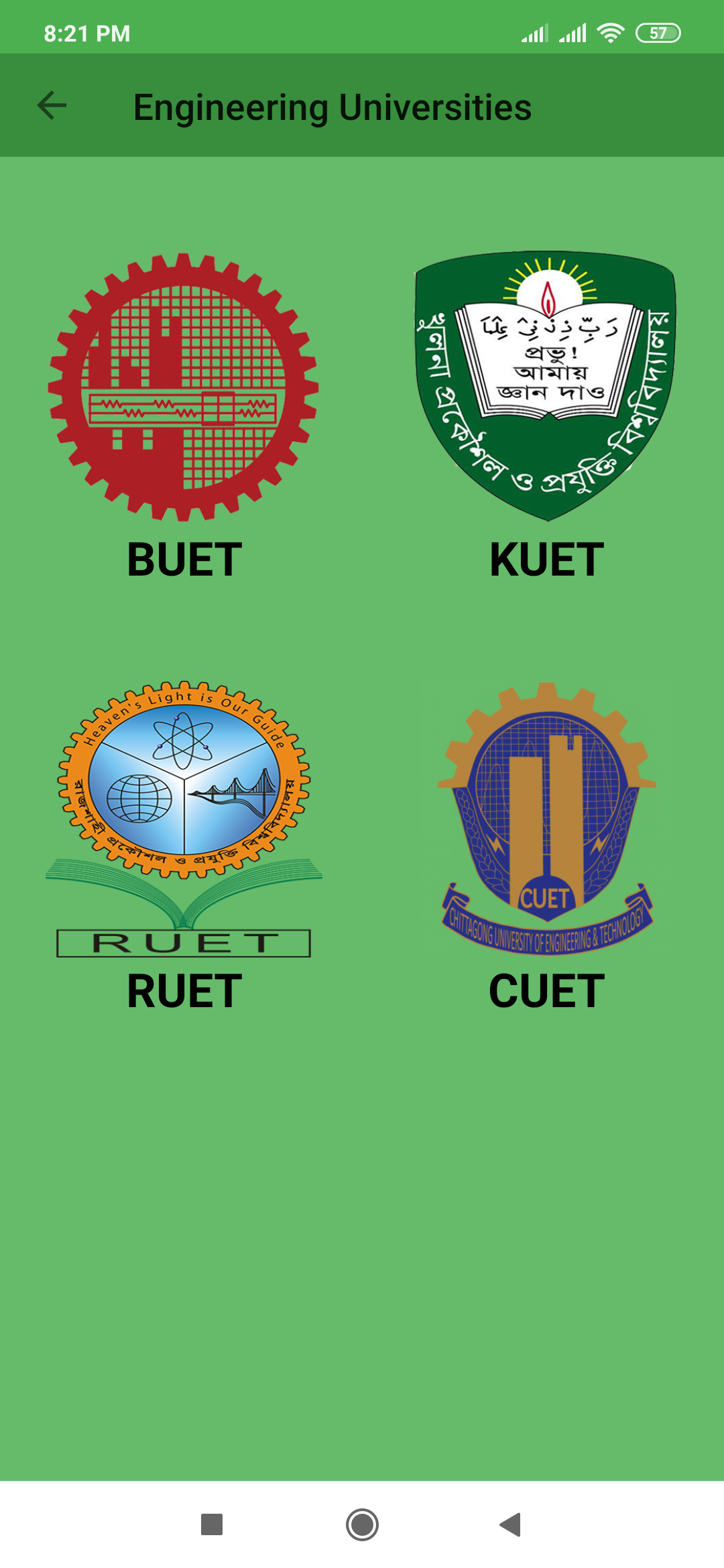
Task: Open recent apps from navigation bar
Action: [212, 1524]
